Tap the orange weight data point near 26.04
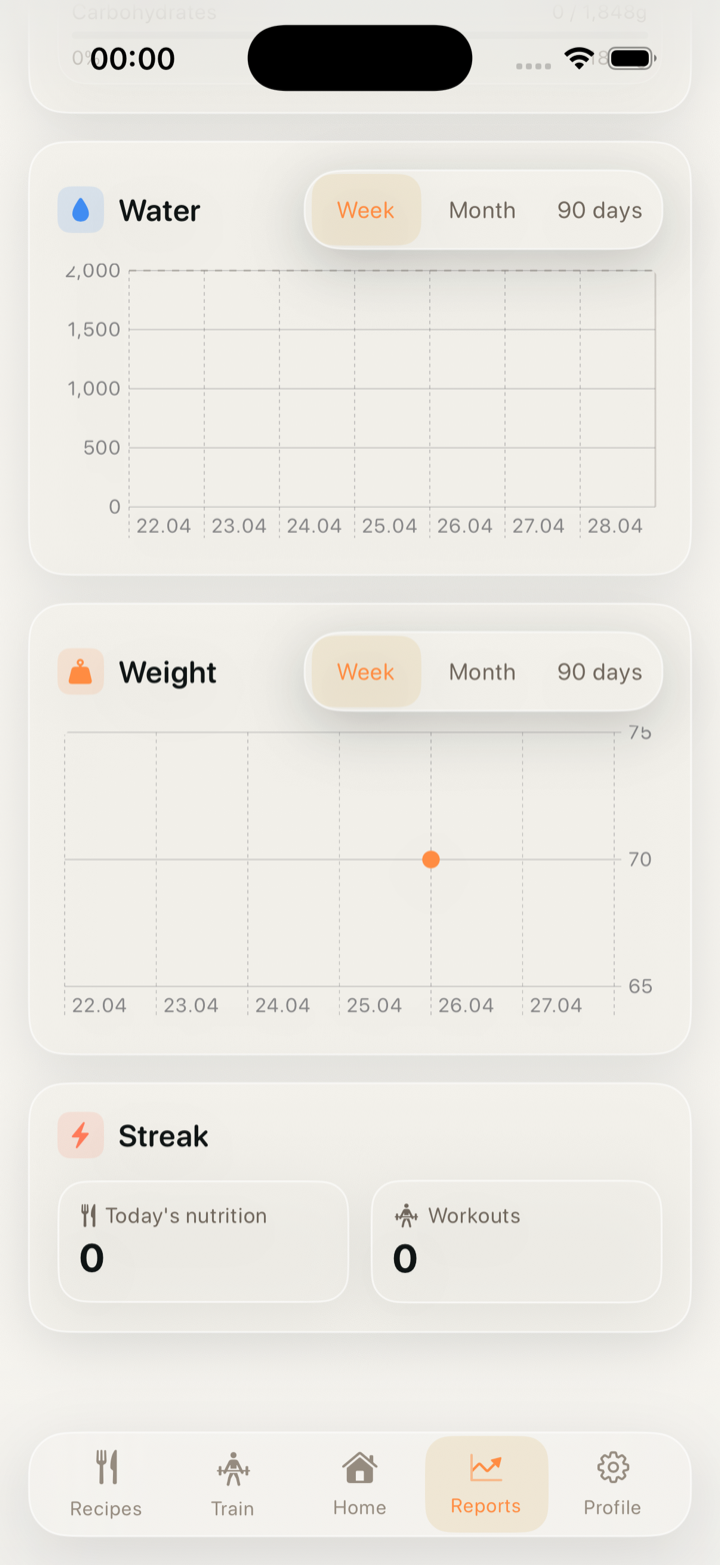 [x=430, y=859]
